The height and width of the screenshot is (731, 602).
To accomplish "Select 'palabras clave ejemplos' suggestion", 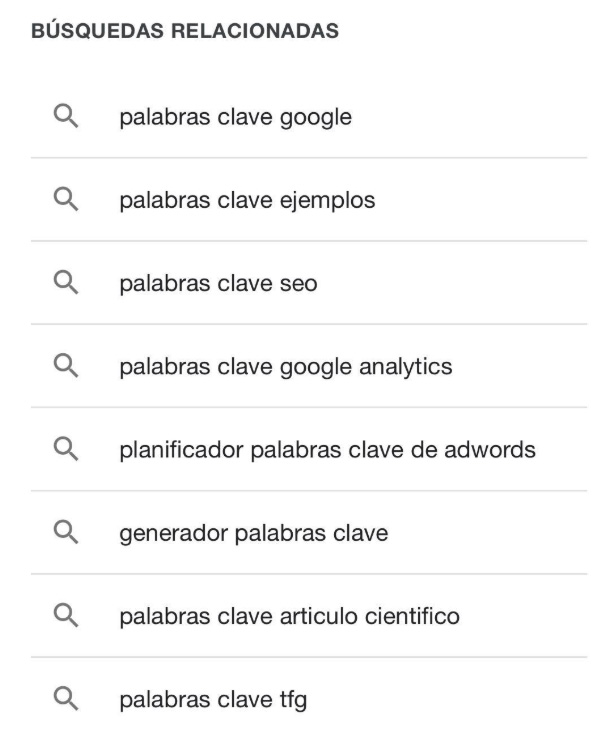I will pyautogui.click(x=247, y=200).
